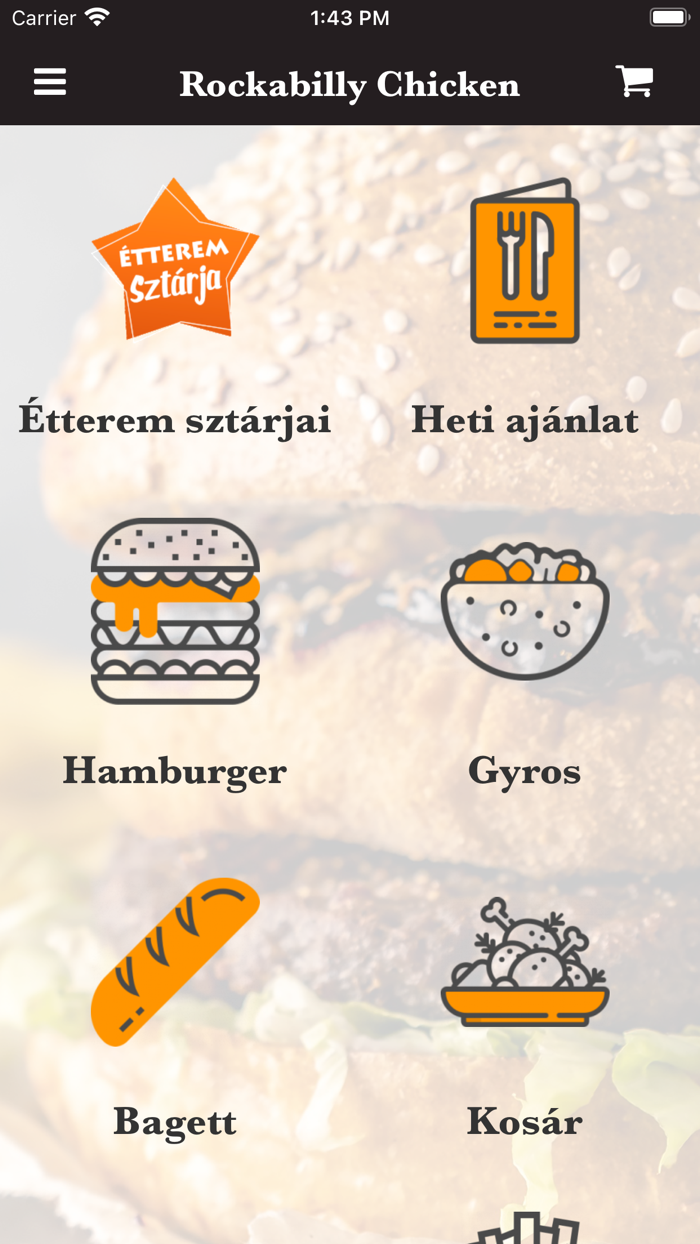This screenshot has width=700, height=1244.
Task: Open Étterem sztárjai category
Action: [x=175, y=309]
